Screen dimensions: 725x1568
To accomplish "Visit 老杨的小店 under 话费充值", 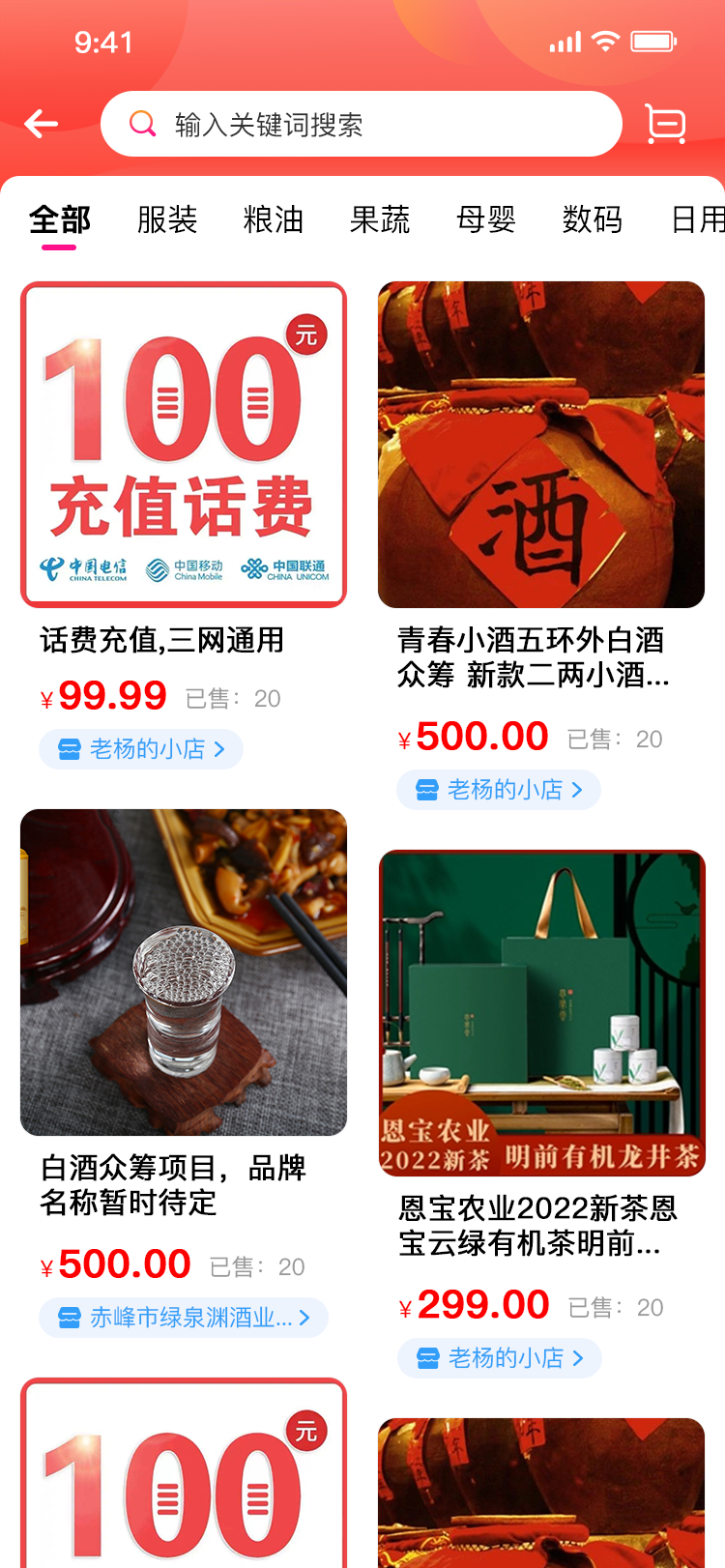I will [x=141, y=749].
